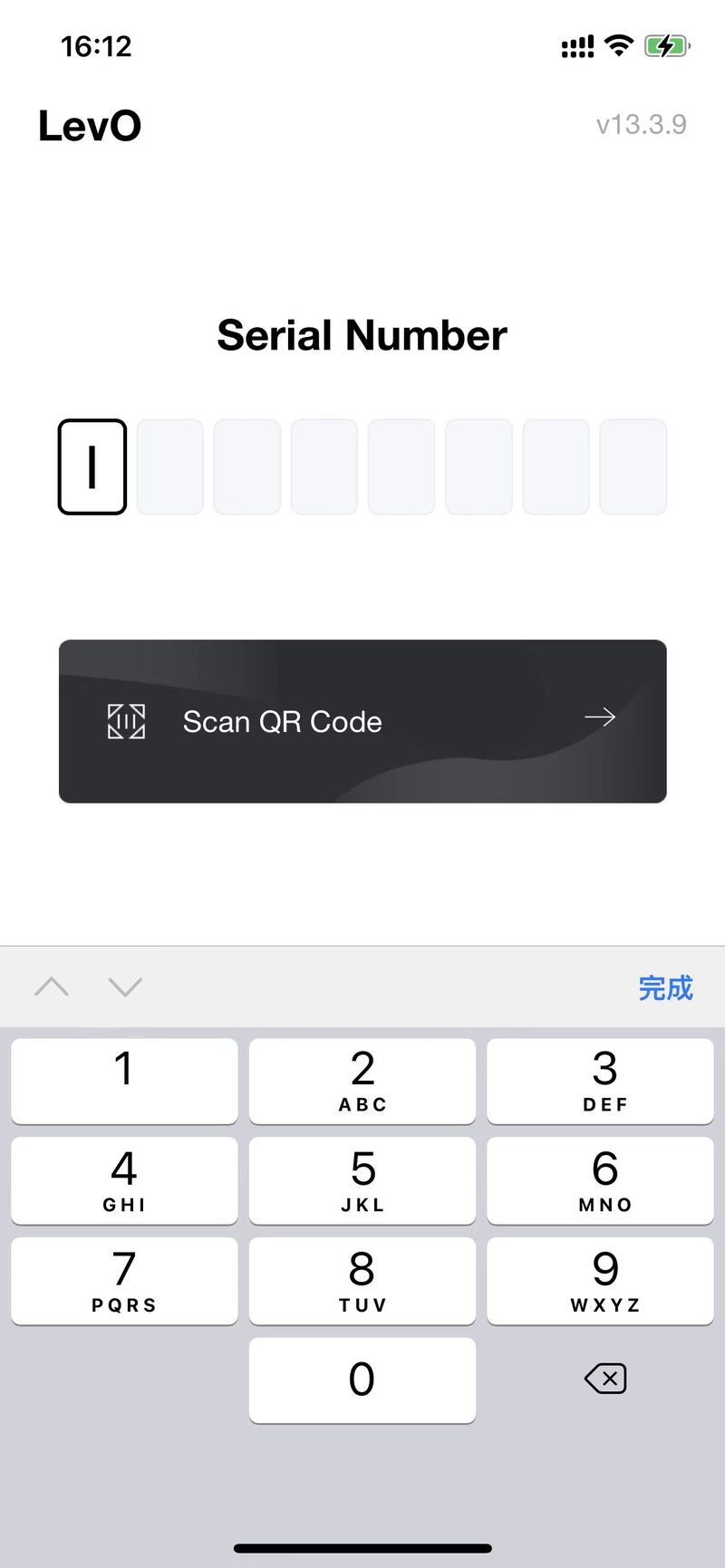Move to next field with down chevron
Viewport: 725px width, 1568px height.
pos(125,986)
